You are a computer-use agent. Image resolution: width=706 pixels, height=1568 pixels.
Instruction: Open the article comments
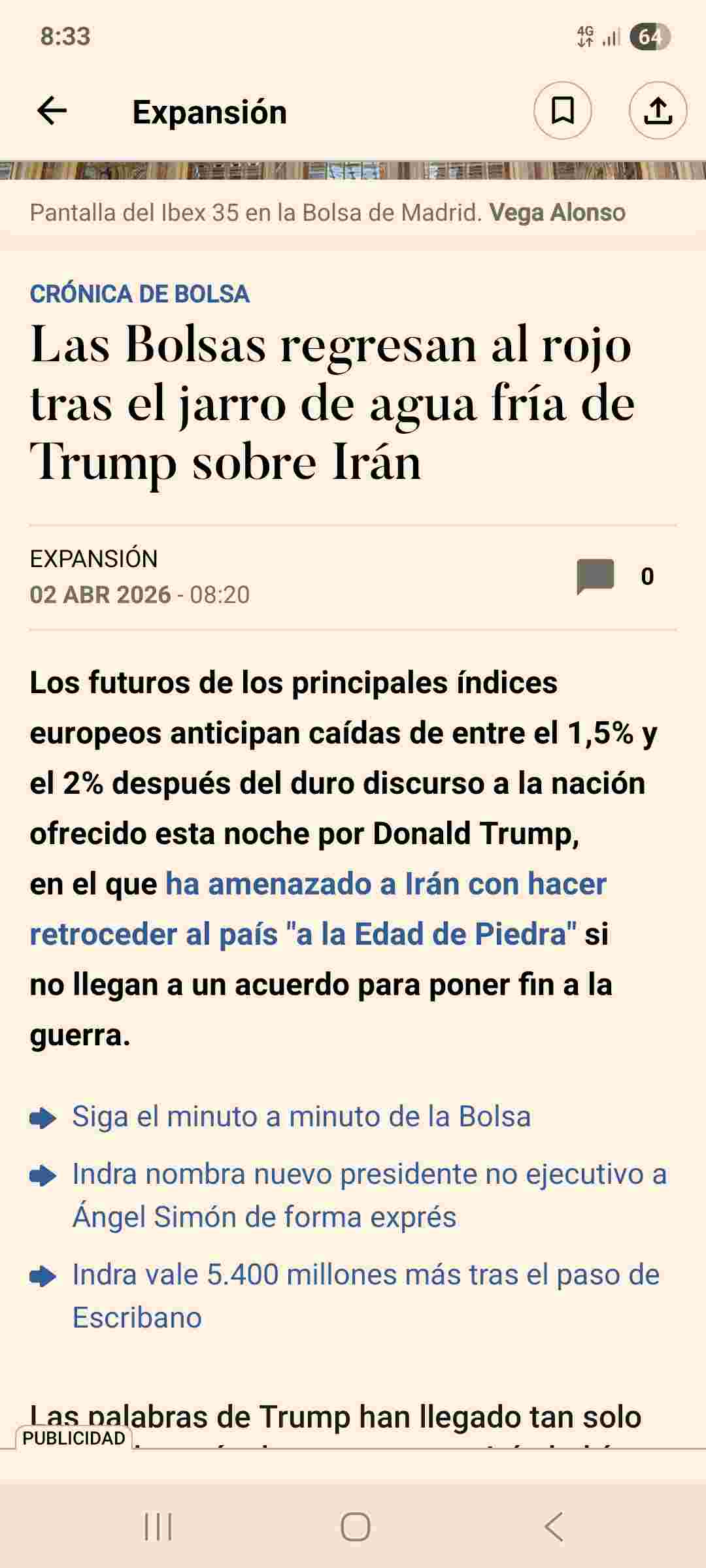point(595,576)
